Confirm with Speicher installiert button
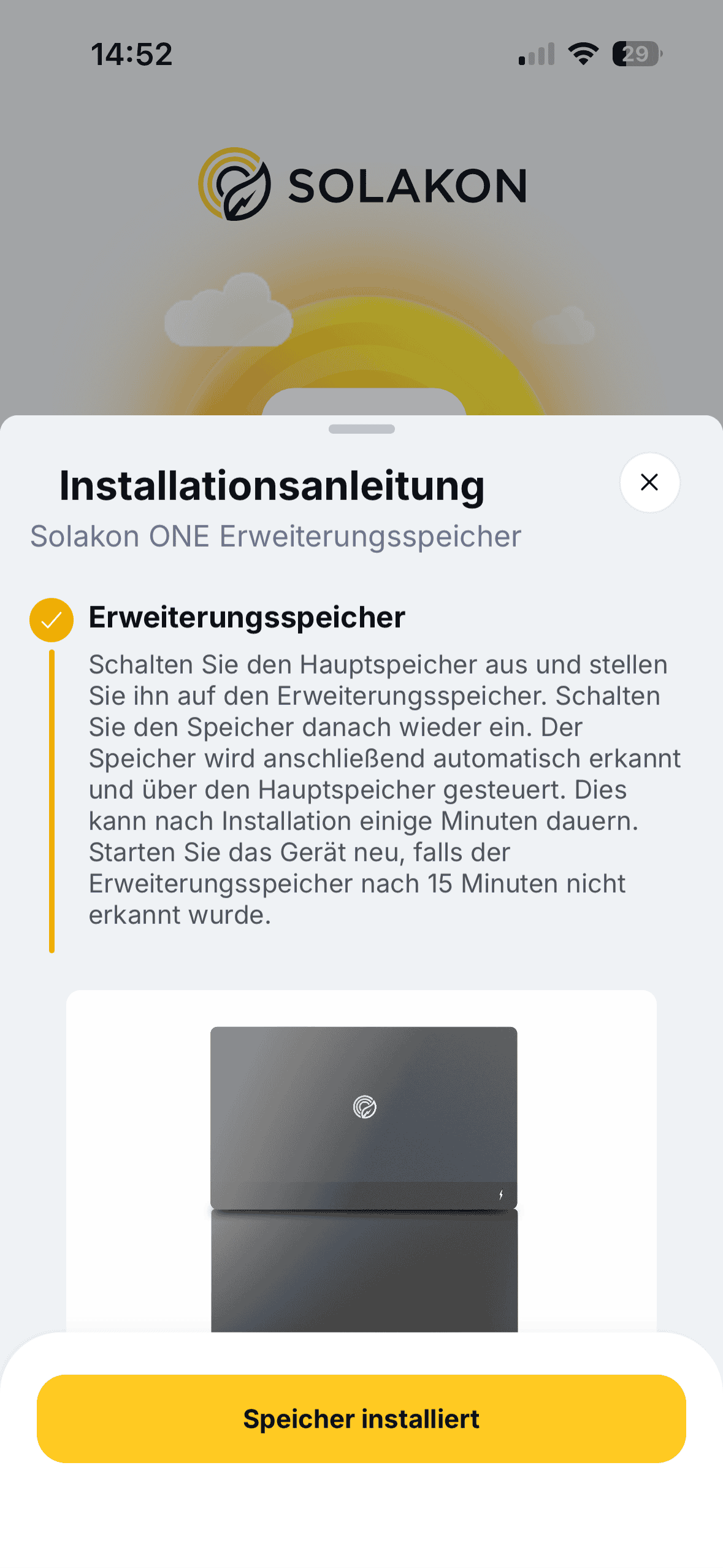The width and height of the screenshot is (723, 1568). (x=361, y=1418)
